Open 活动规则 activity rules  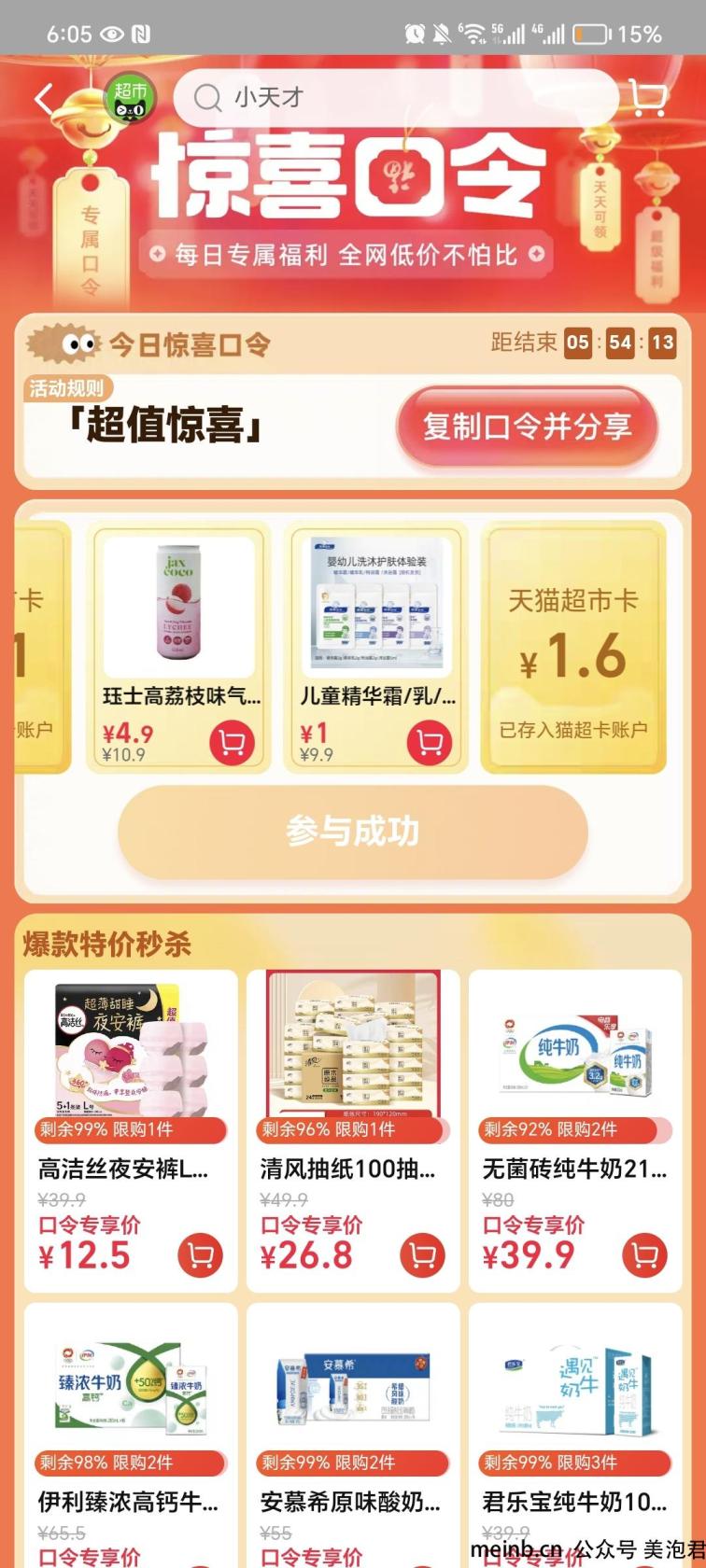67,387
